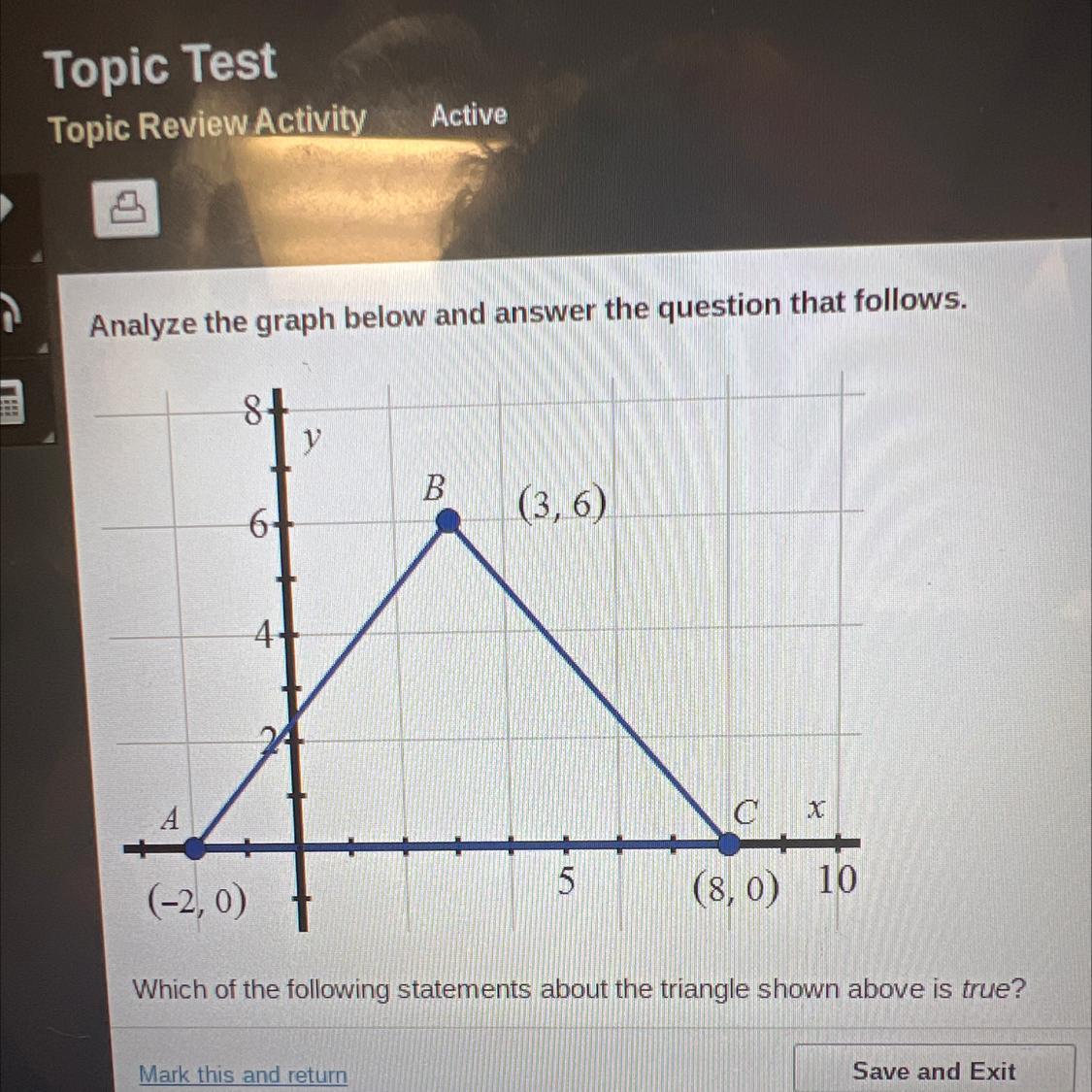The width and height of the screenshot is (1092, 1092).
Task: Open Mark this and return link
Action: tap(243, 1074)
